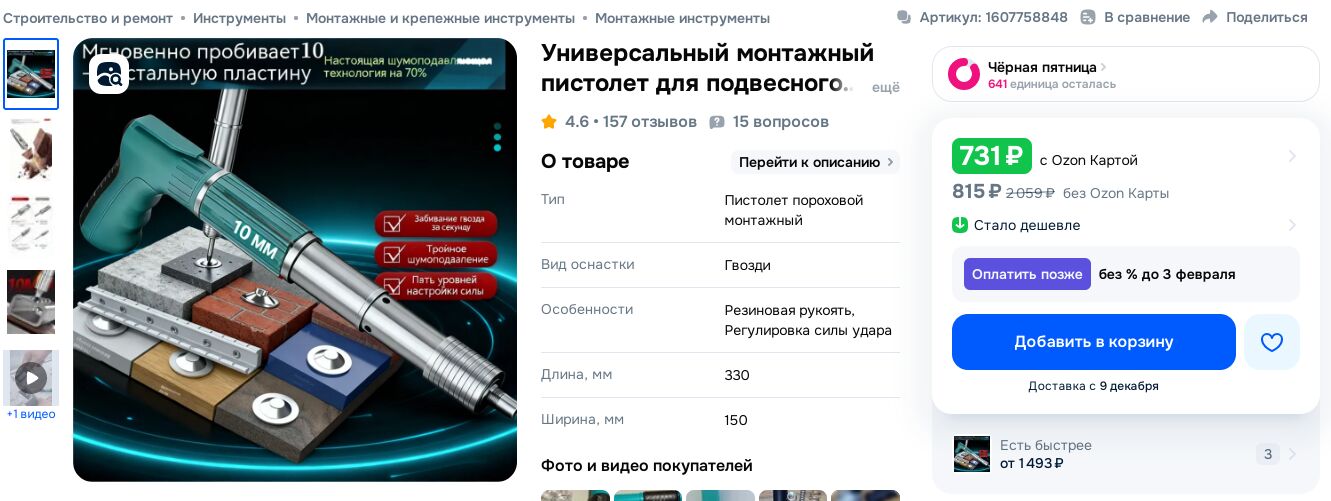Go to the 'Инструменты' breadcrumb category
Image resolution: width=1331 pixels, height=501 pixels.
(239, 18)
